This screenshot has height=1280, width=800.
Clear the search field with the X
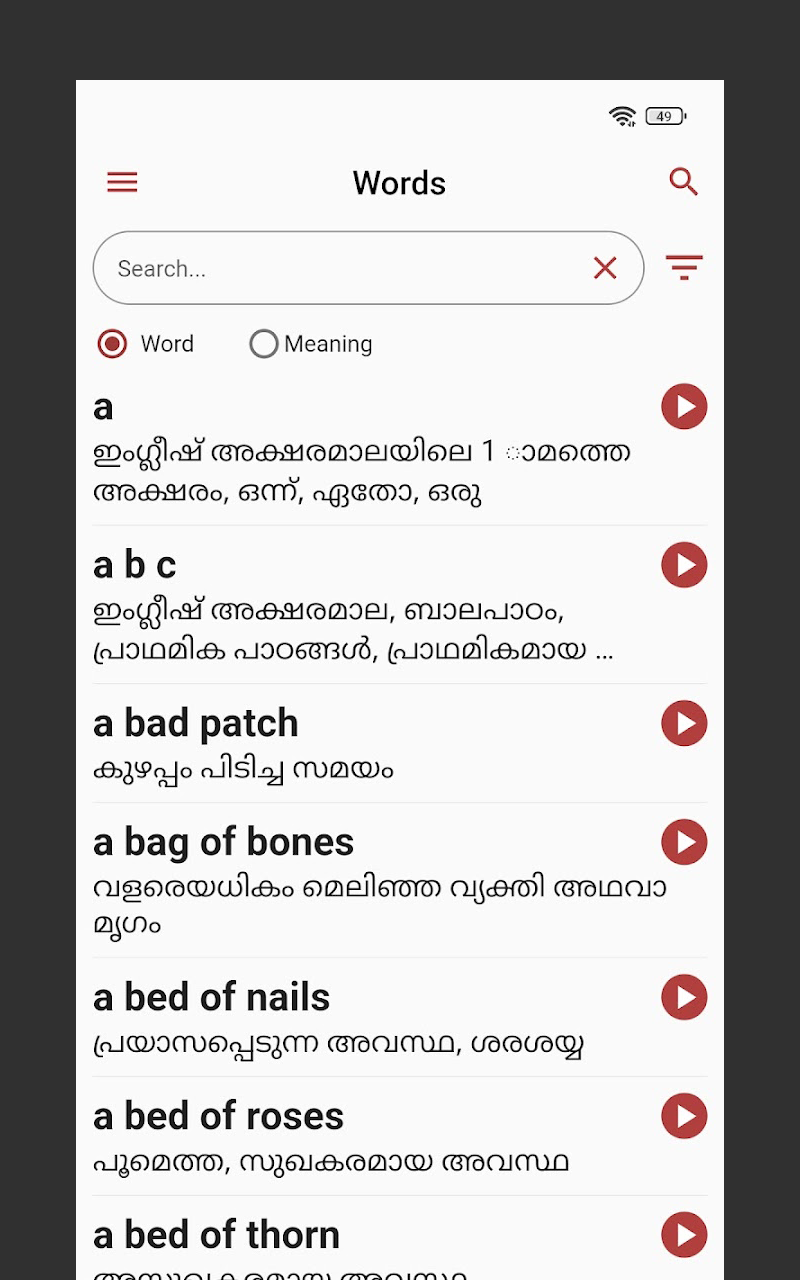click(605, 268)
